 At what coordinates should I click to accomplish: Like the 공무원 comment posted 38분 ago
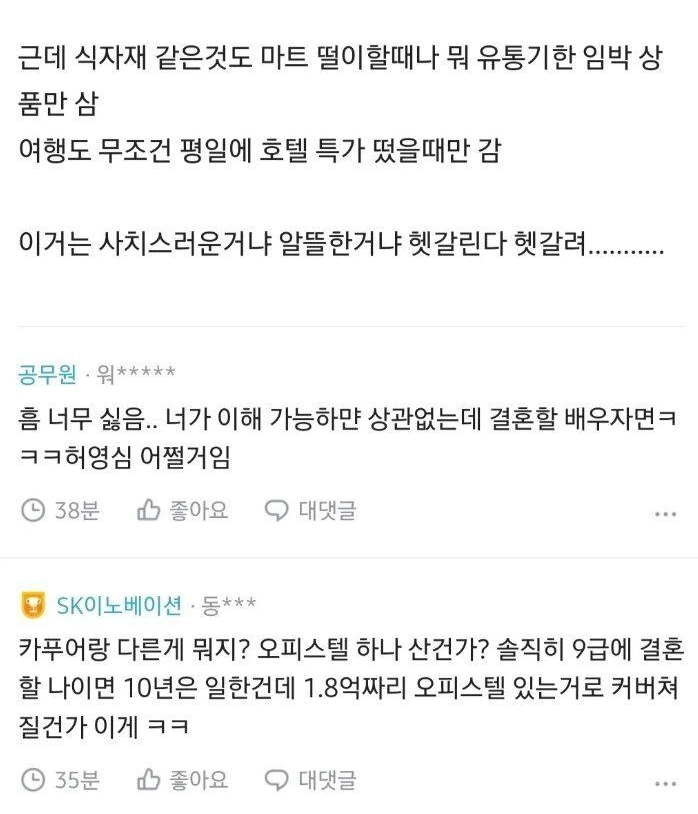click(182, 510)
